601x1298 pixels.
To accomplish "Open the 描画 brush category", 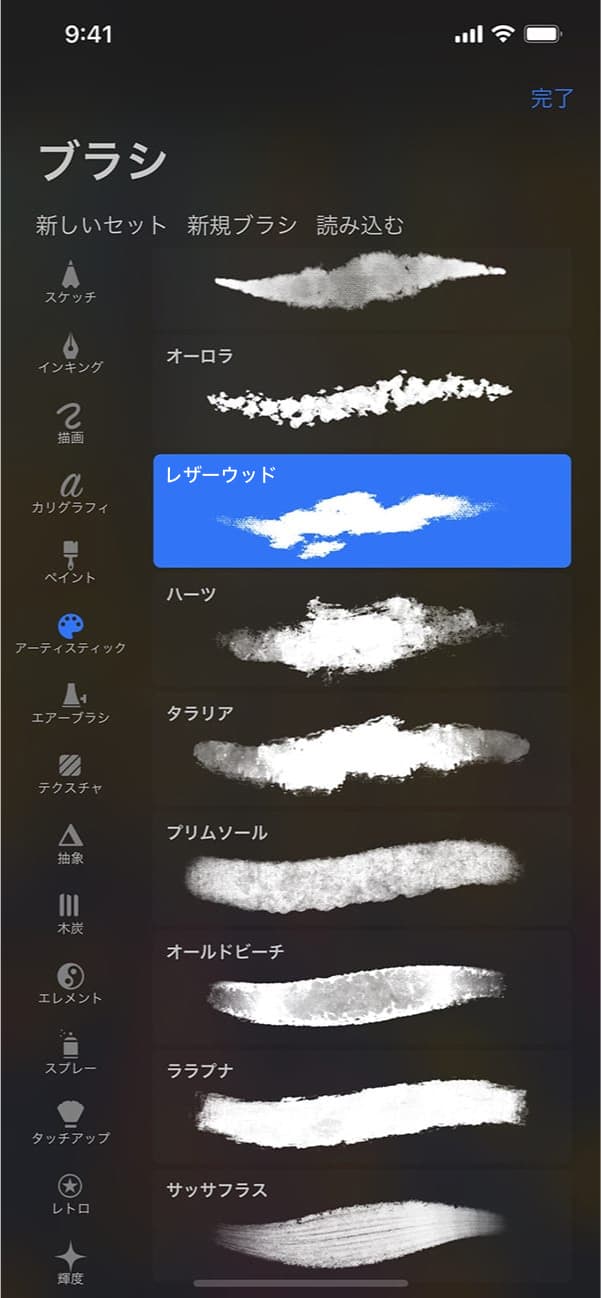I will click(70, 423).
